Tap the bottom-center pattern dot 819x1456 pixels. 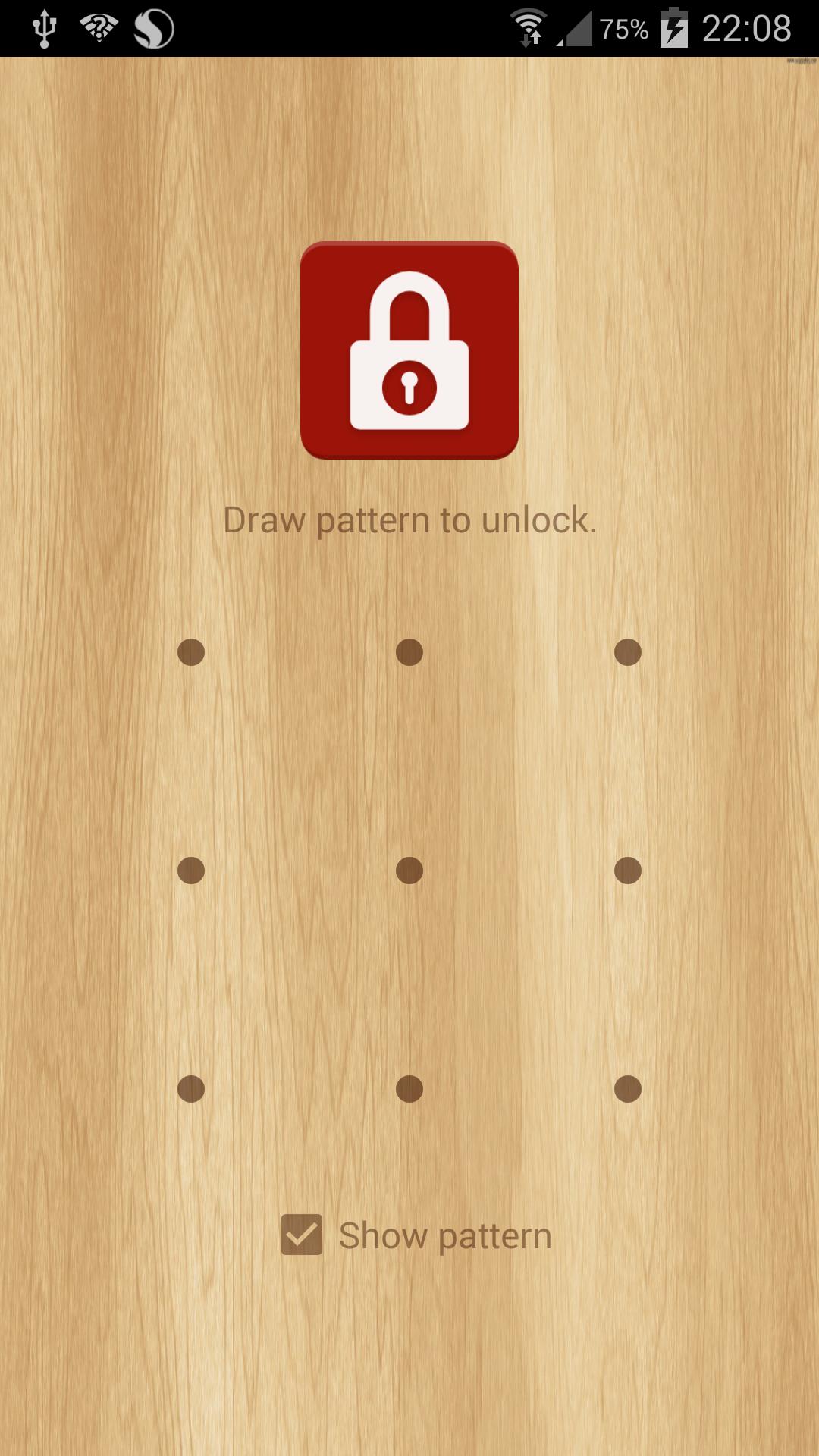[408, 1088]
